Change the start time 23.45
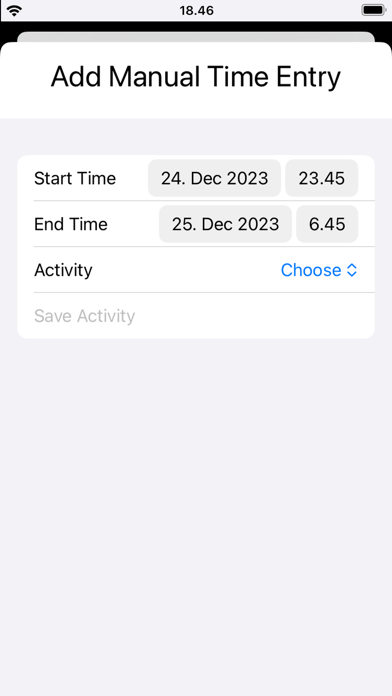Screen dimensions: 392x696 click(321, 178)
